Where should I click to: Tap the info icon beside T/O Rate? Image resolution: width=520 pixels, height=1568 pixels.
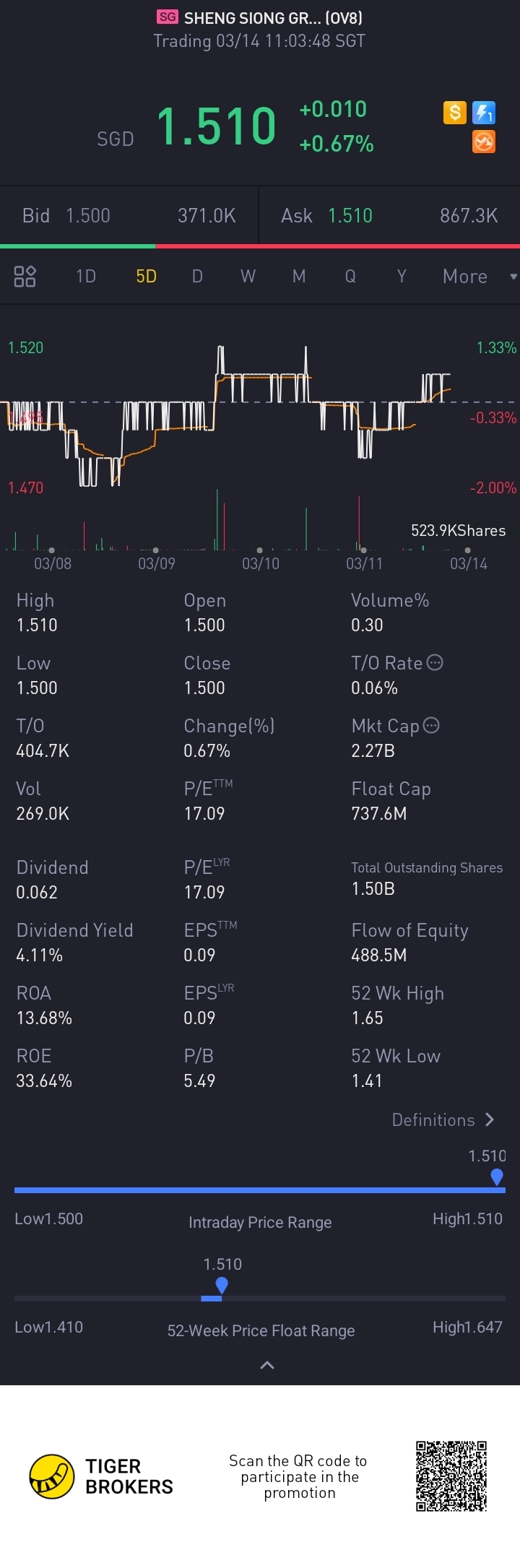435,662
